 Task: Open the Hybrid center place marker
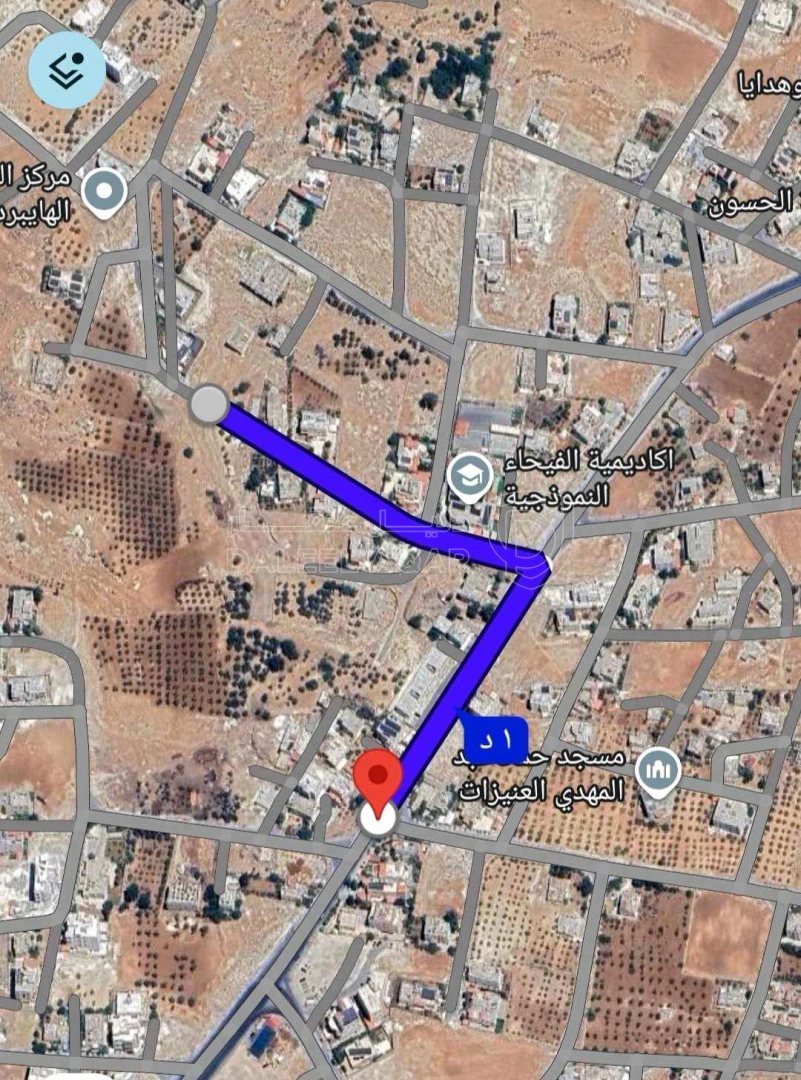(103, 192)
